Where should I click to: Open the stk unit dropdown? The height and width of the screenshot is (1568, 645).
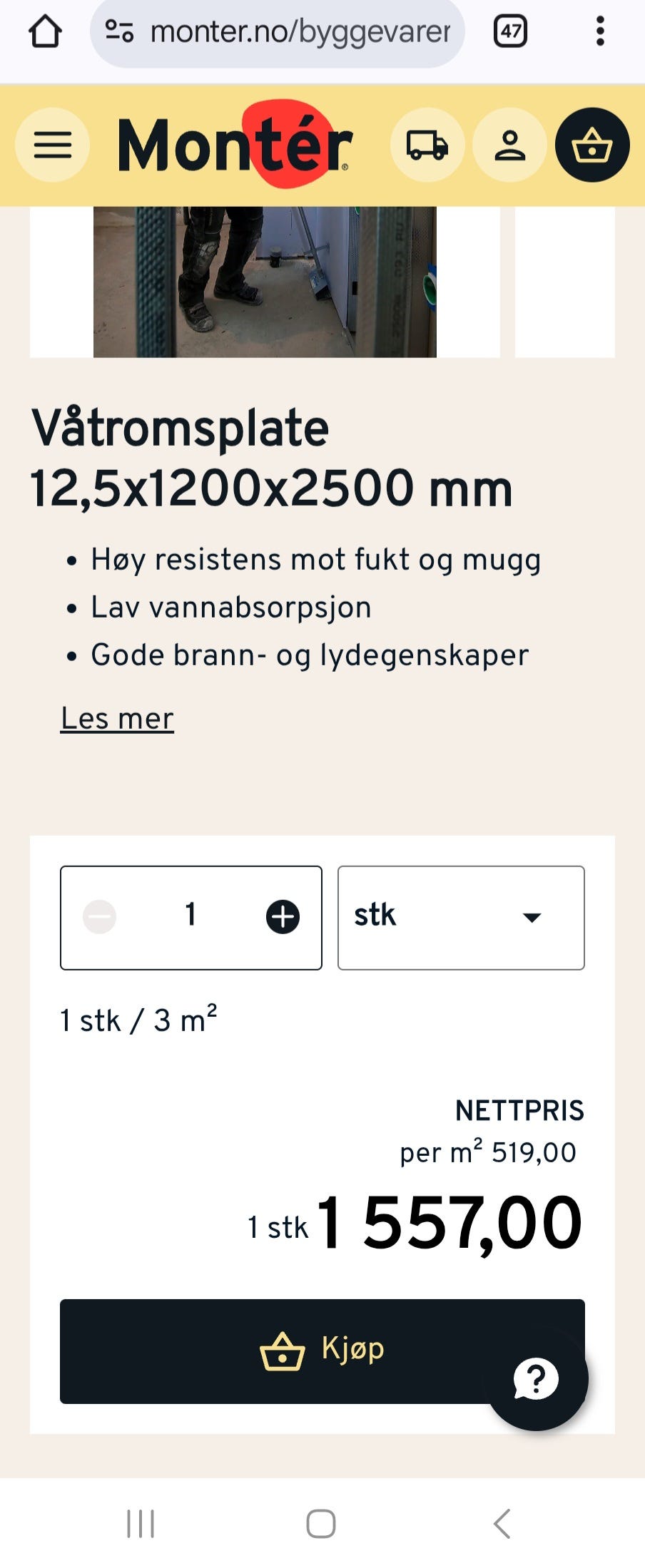coord(460,917)
